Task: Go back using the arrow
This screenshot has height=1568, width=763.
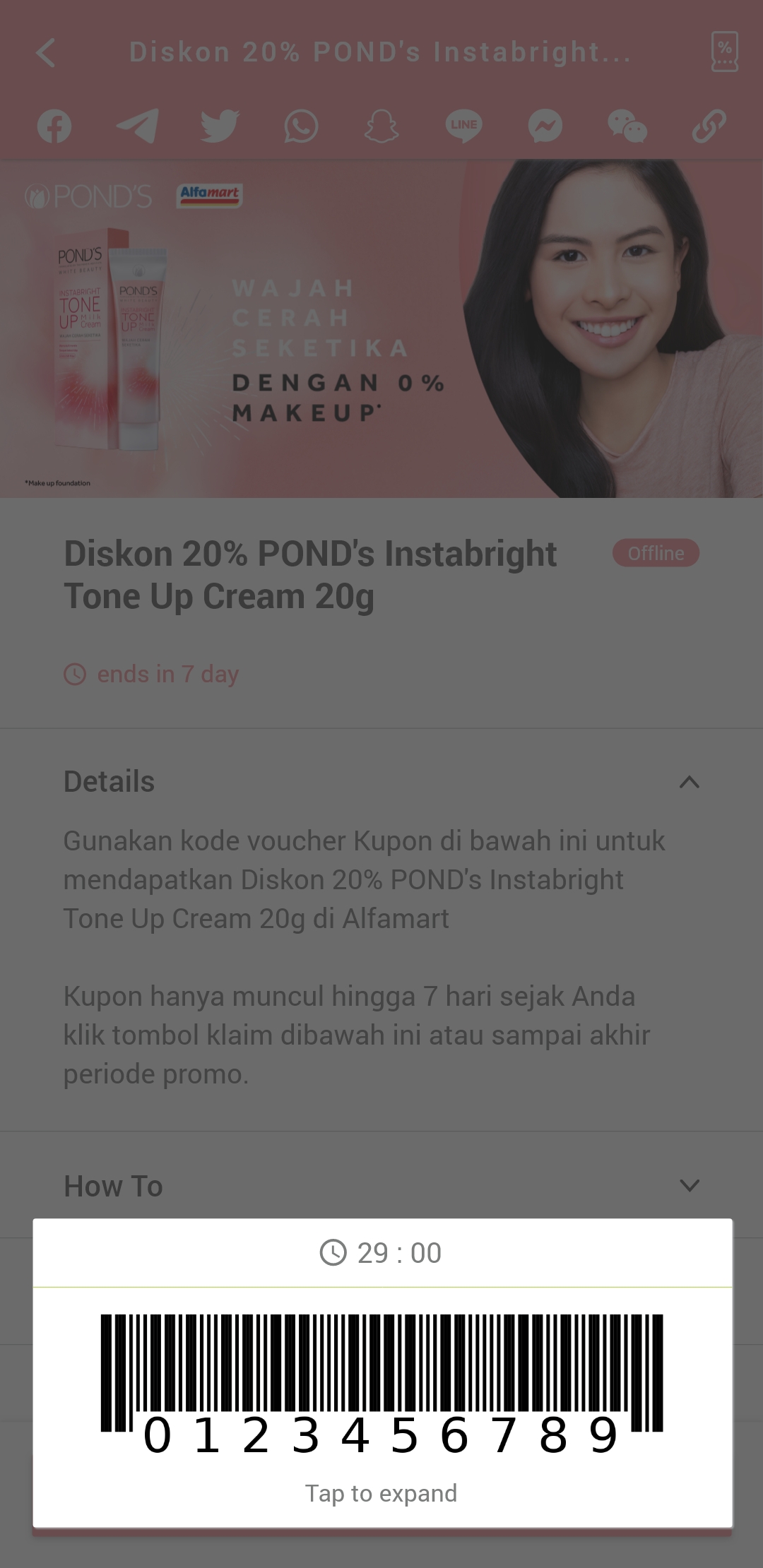Action: tap(46, 53)
